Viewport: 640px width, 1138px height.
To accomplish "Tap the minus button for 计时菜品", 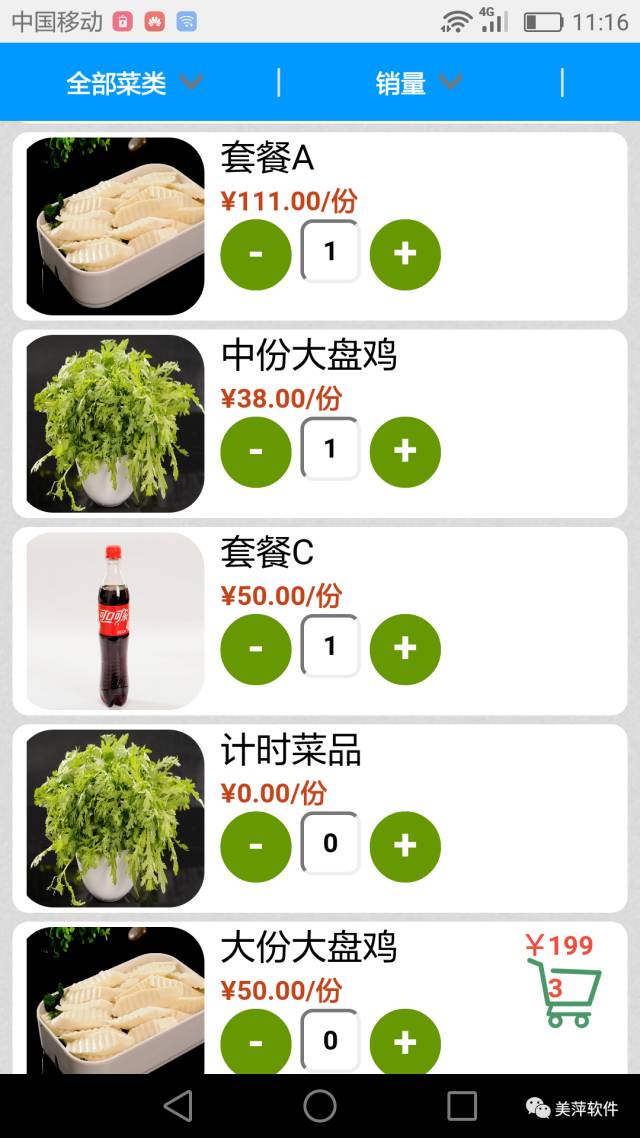I will coord(256,846).
